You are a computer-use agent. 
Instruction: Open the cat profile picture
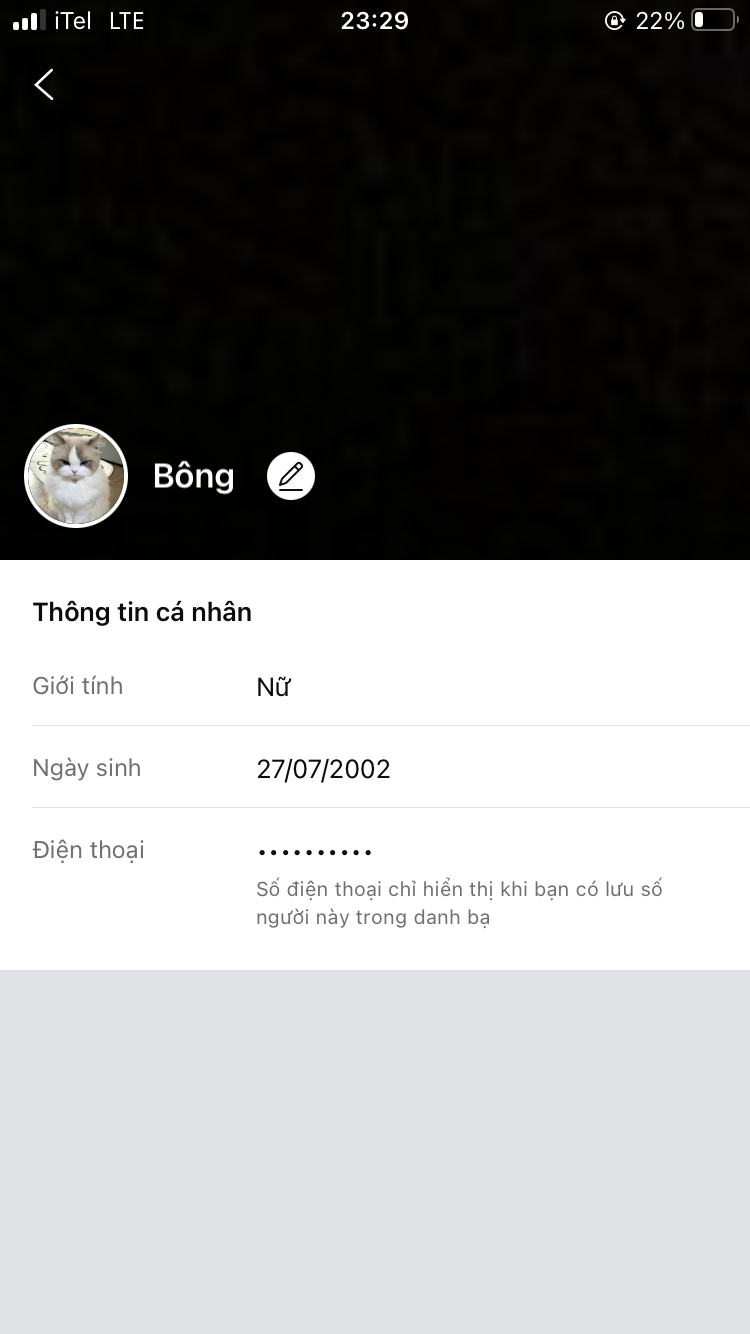point(76,476)
